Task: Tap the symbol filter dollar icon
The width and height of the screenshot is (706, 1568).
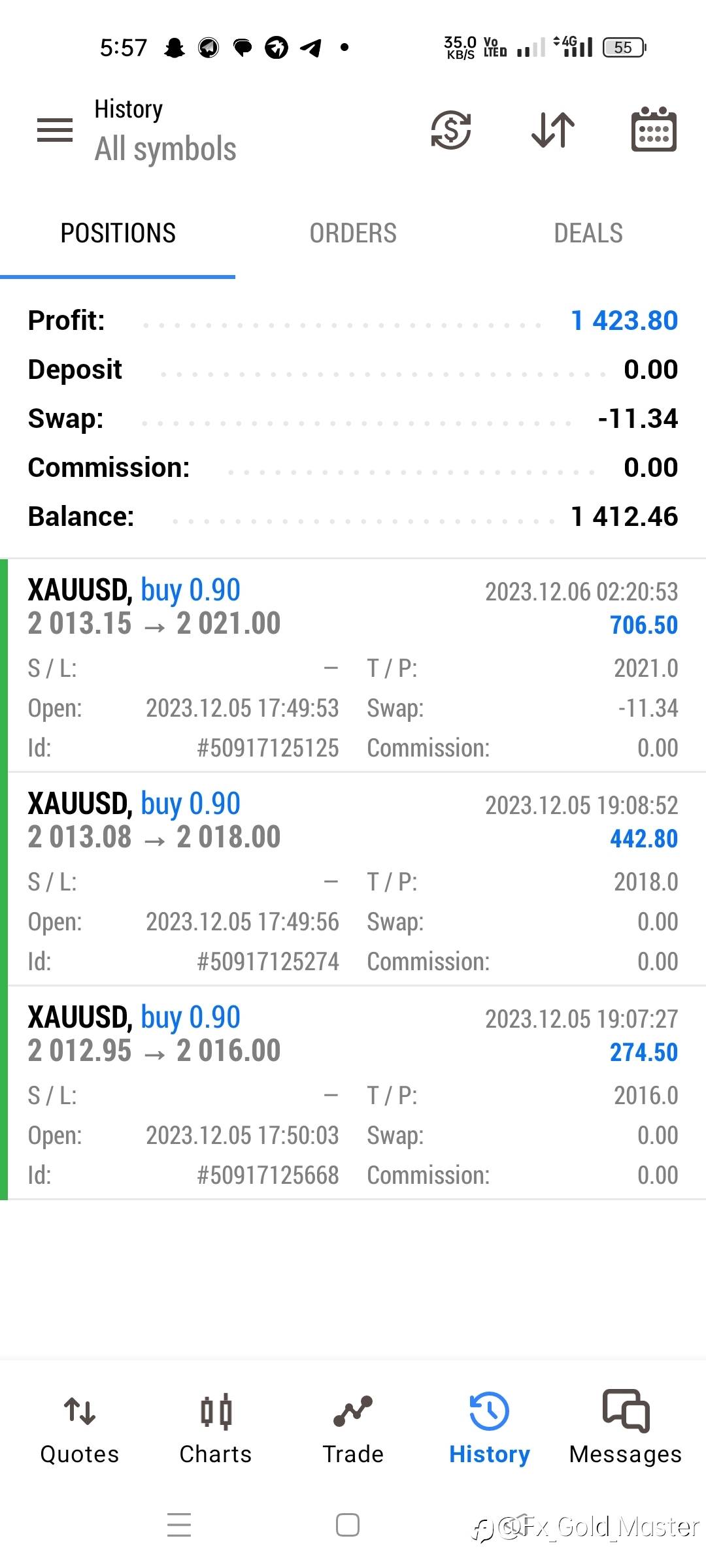Action: (x=451, y=130)
